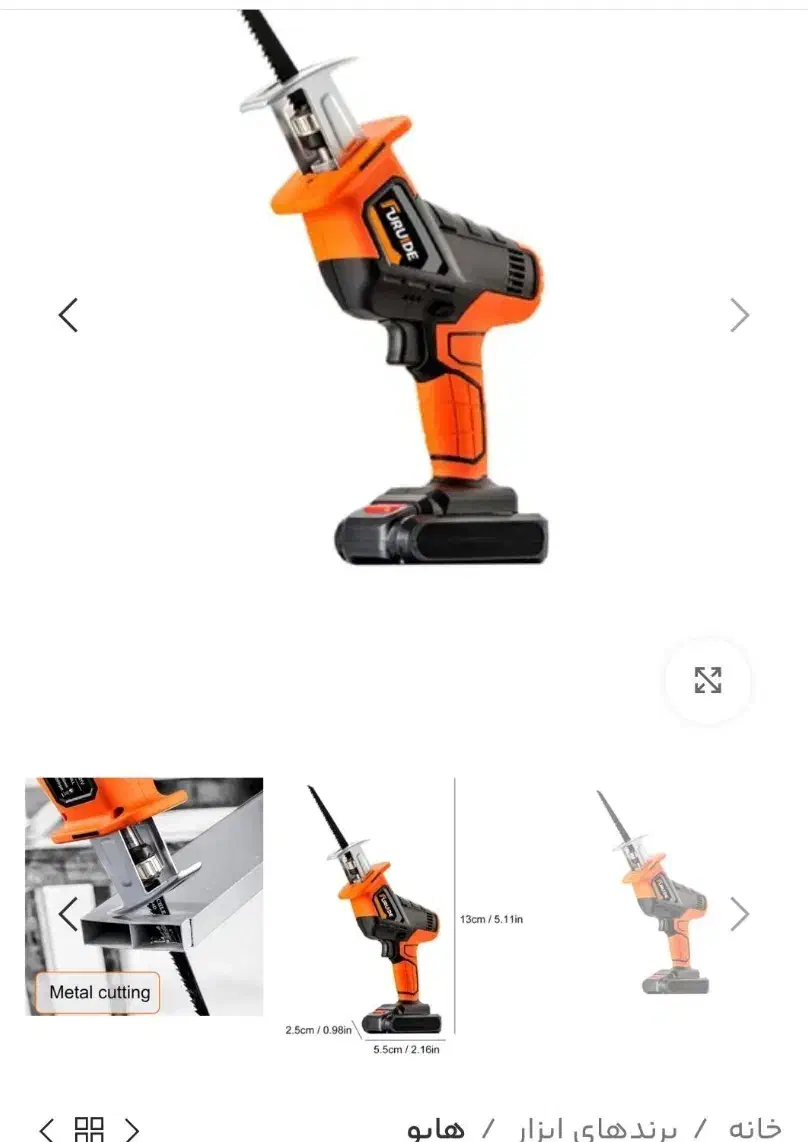Open the برندهای ابزار breadcrumb link
Screen dimensions: 808x1142
click(x=598, y=1130)
